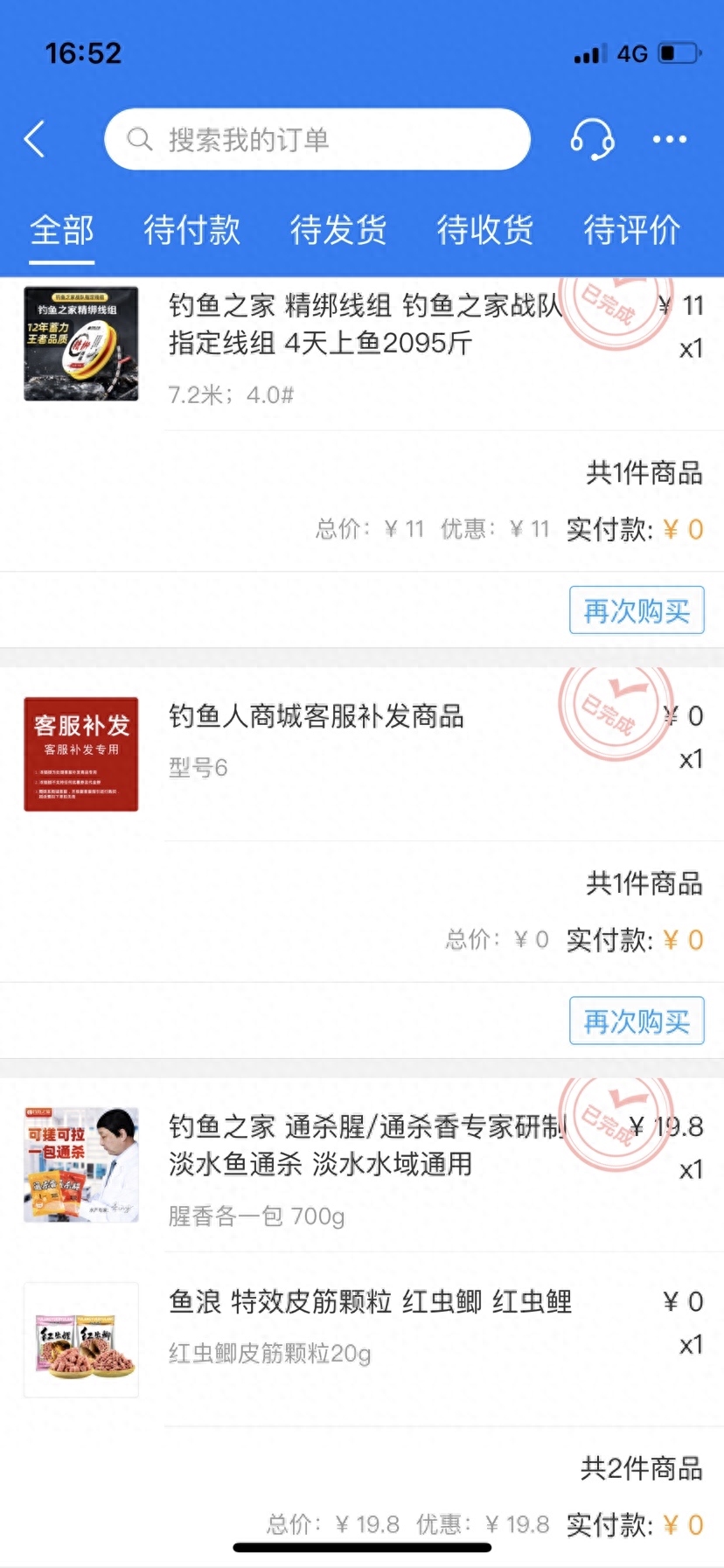
Task: Tap 再次购买 for the 客服补发商品 order
Action: tap(637, 1021)
